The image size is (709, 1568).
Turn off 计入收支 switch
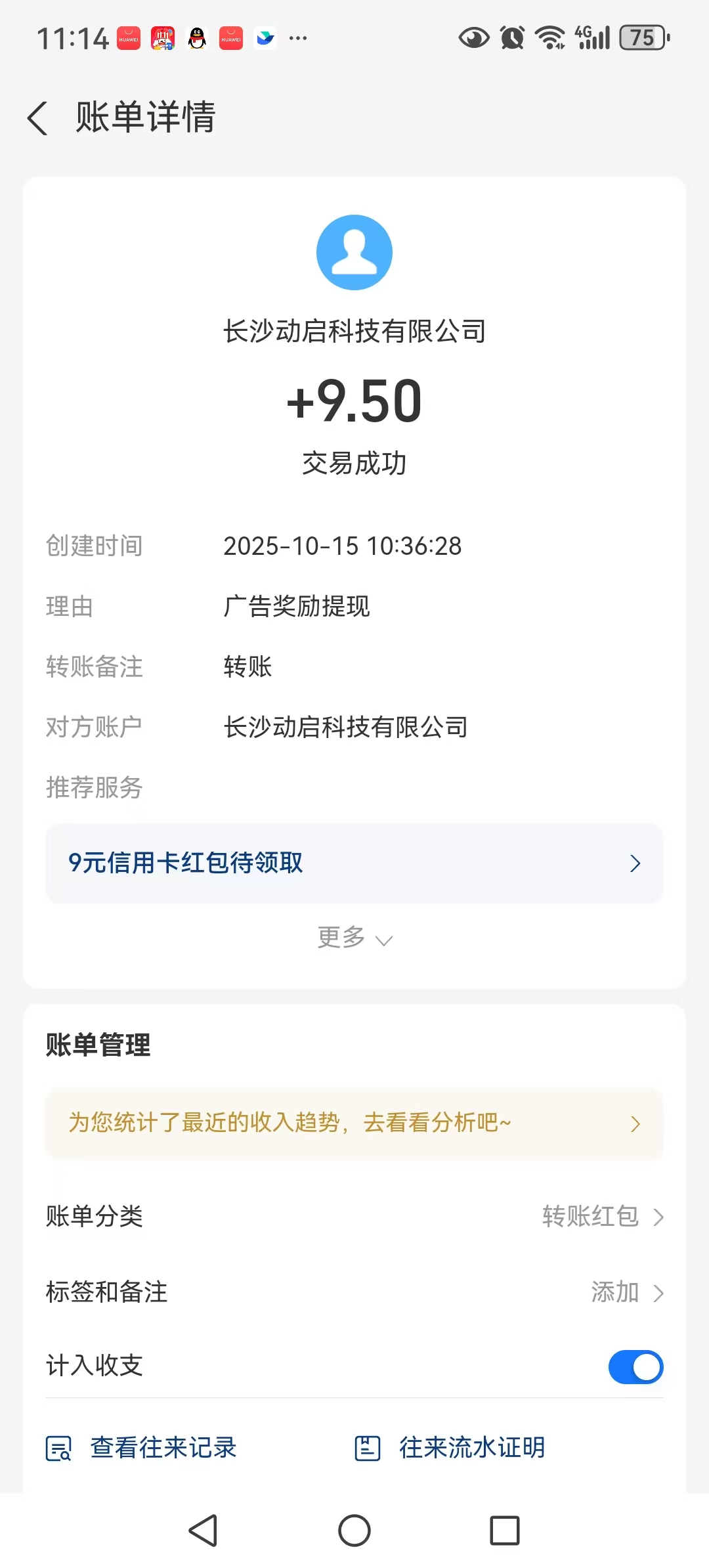(635, 1367)
